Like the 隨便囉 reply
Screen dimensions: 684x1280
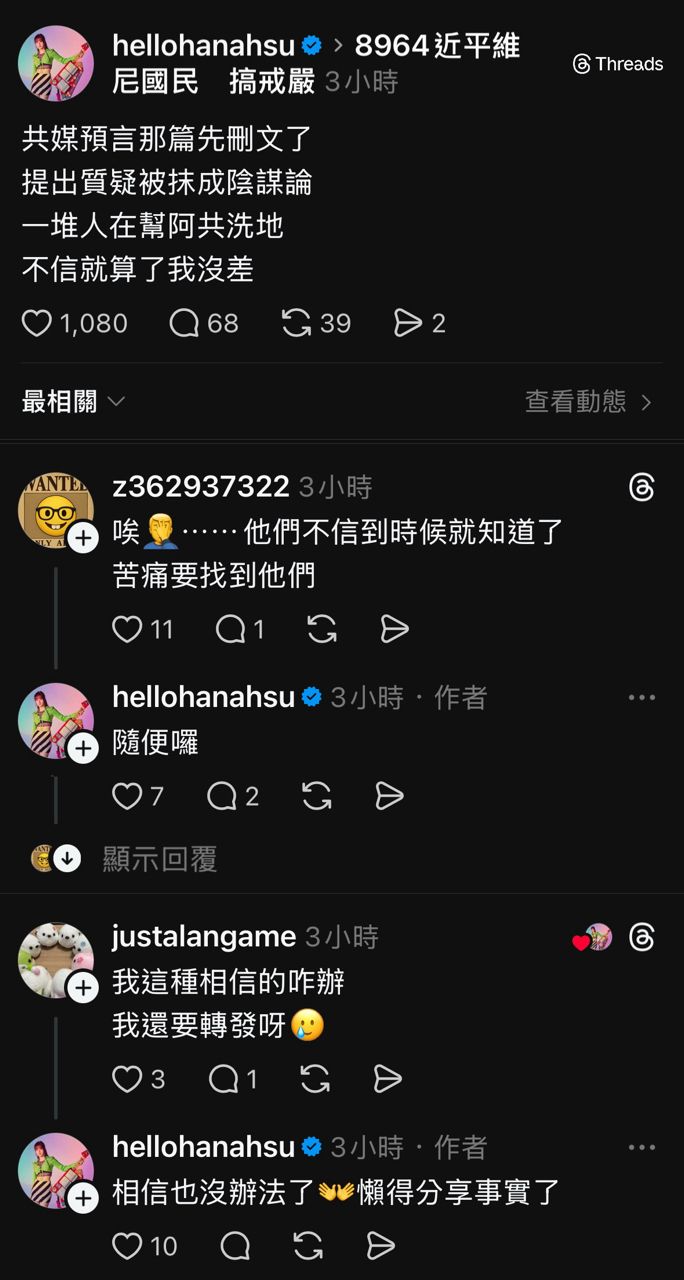pyautogui.click(x=127, y=795)
